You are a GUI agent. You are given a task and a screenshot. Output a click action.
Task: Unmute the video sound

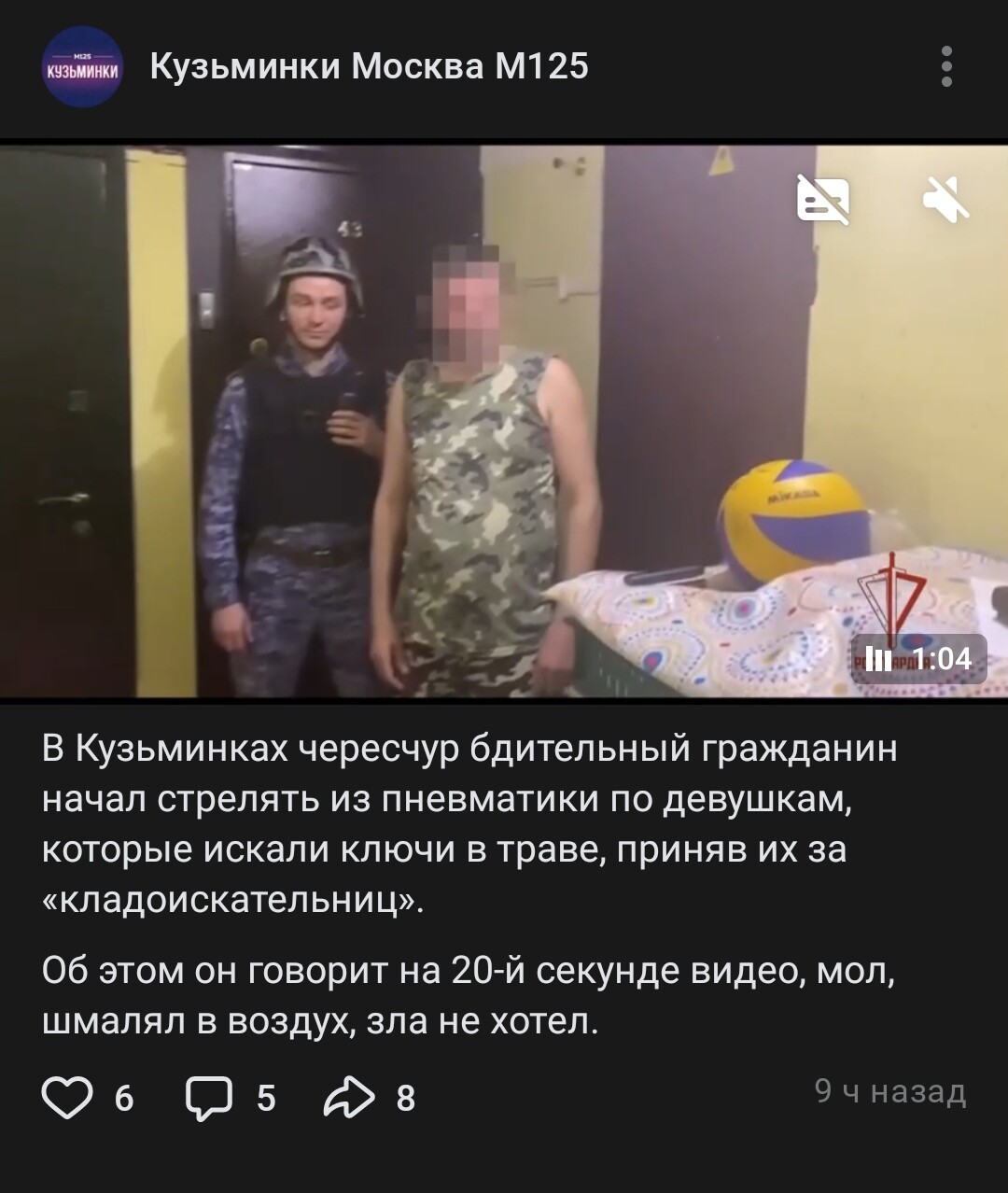pos(945,200)
